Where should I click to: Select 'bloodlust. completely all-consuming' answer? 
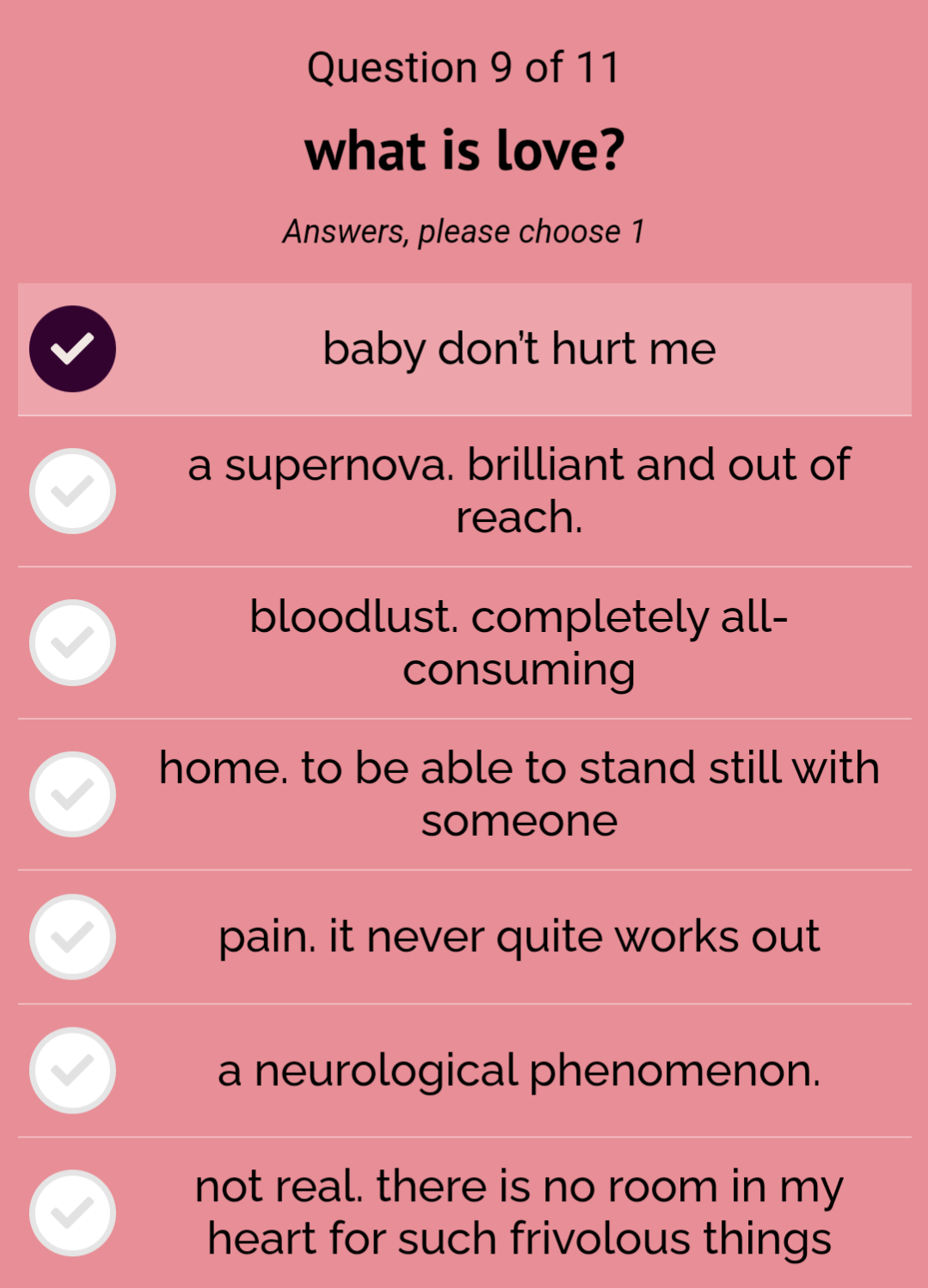click(464, 642)
